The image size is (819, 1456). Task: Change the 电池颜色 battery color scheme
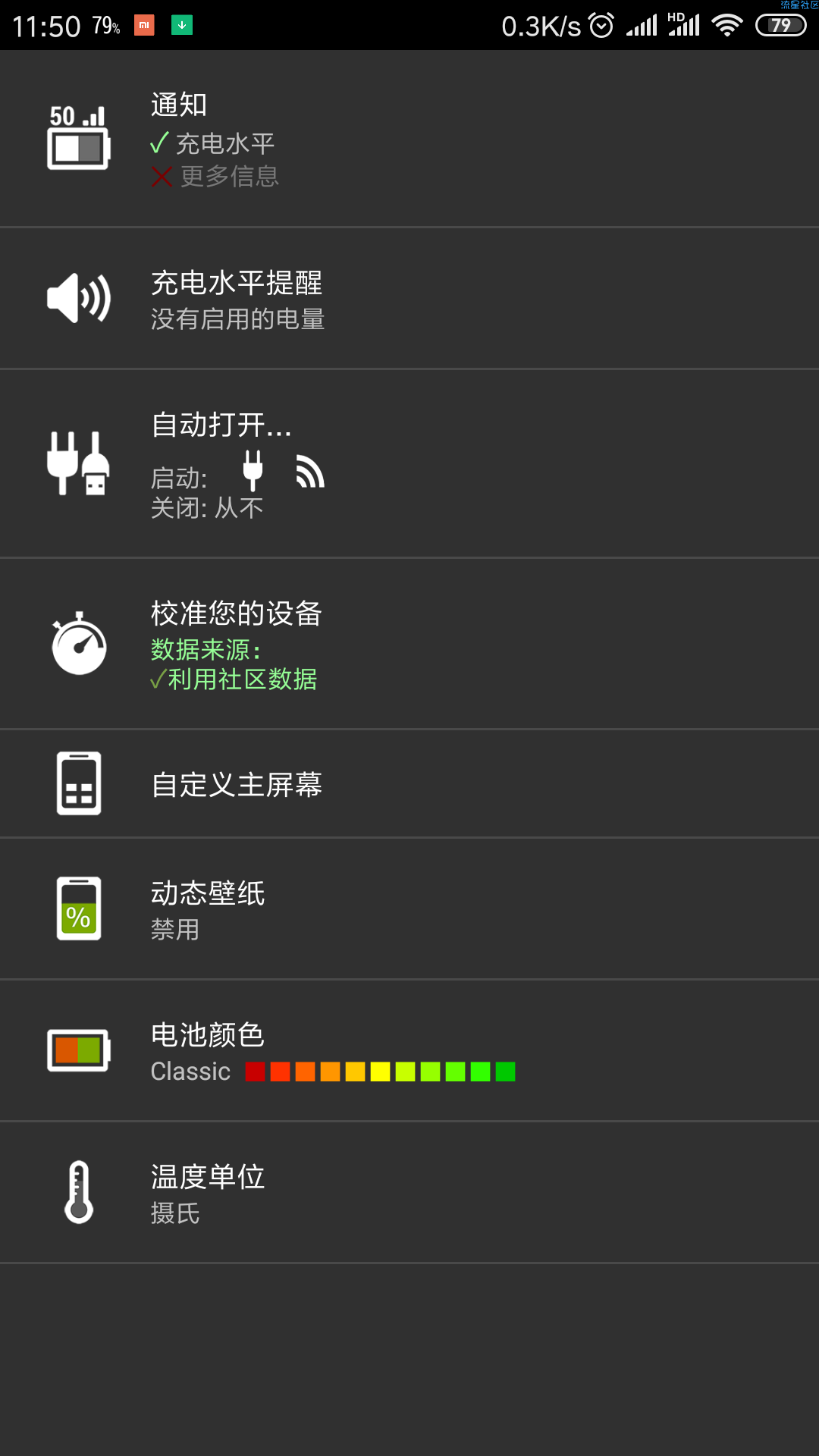[x=409, y=1050]
